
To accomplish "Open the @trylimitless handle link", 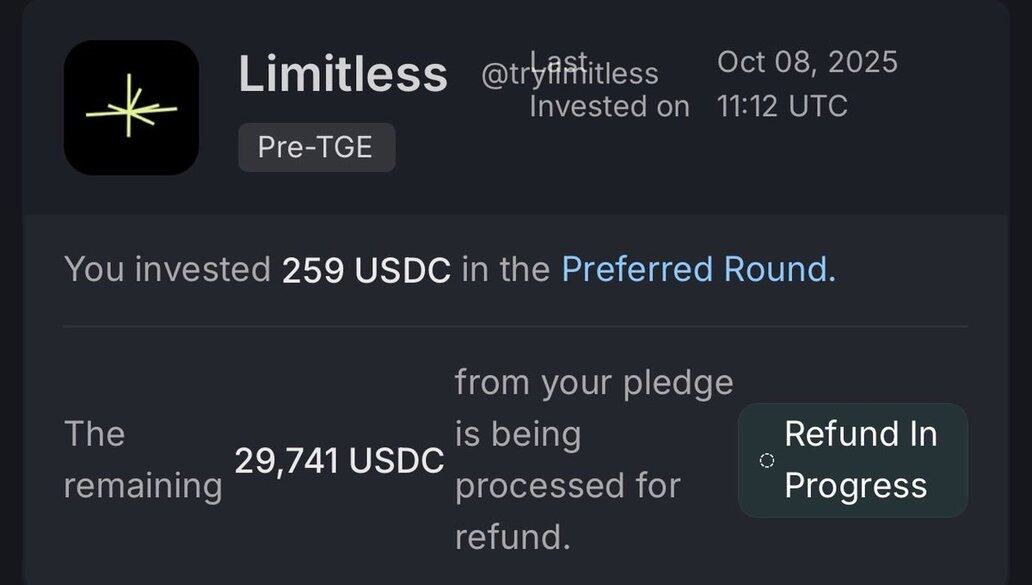I will [570, 74].
